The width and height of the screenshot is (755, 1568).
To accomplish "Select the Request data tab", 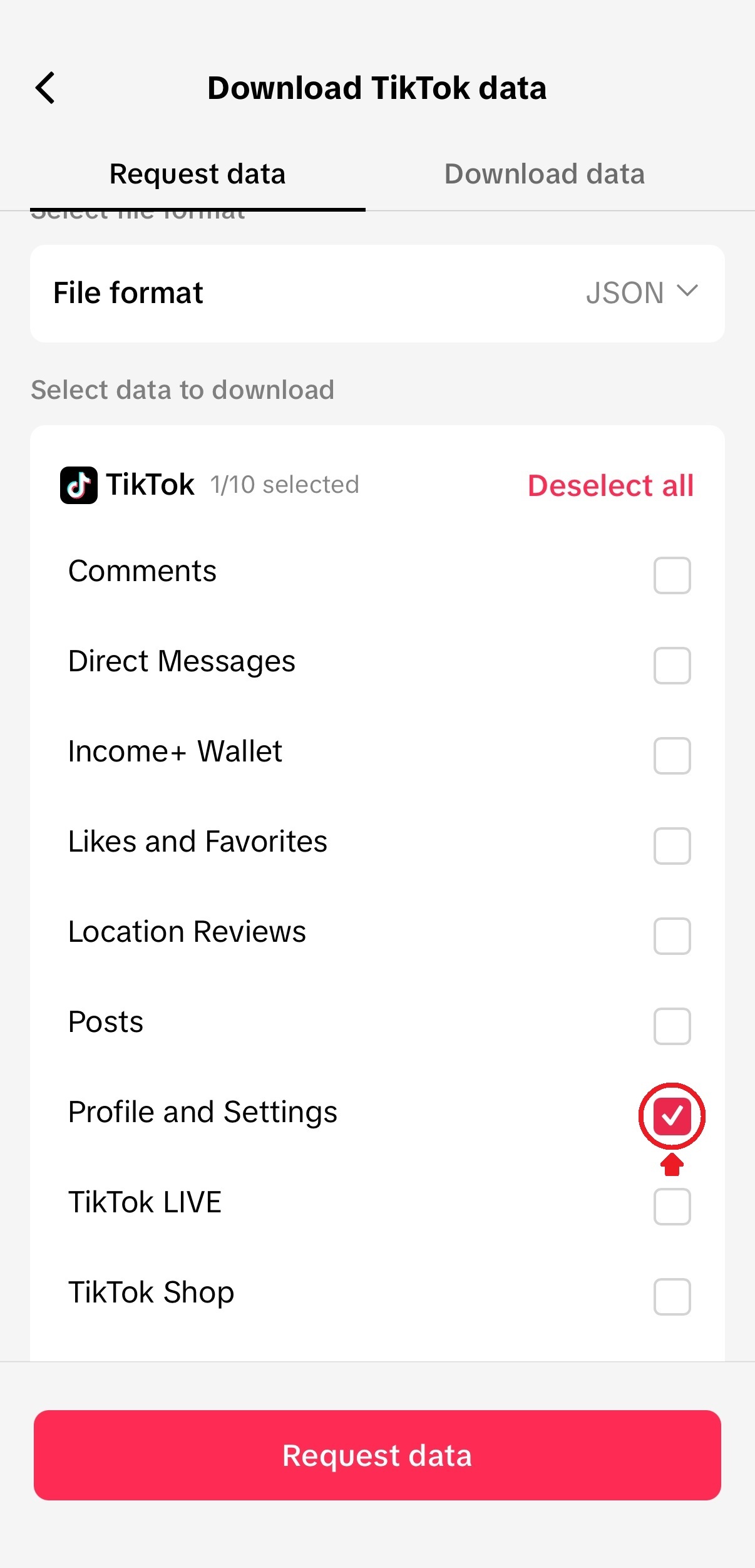I will click(x=197, y=173).
